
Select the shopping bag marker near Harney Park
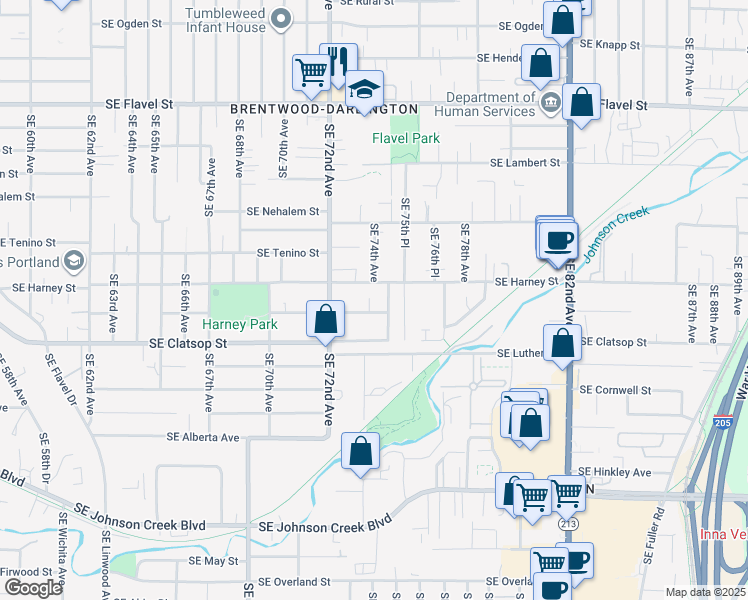point(325,320)
